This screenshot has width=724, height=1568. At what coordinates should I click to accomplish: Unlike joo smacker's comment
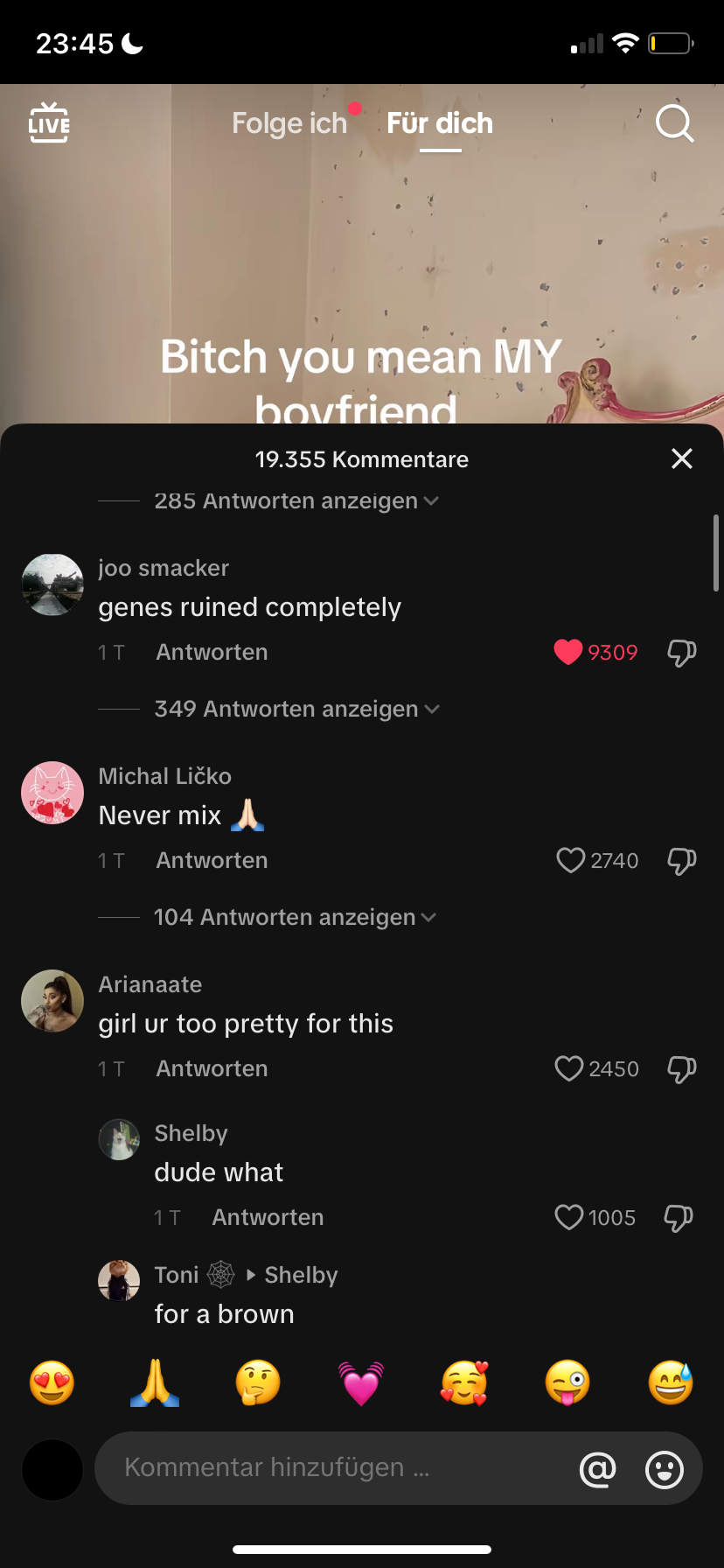point(568,652)
